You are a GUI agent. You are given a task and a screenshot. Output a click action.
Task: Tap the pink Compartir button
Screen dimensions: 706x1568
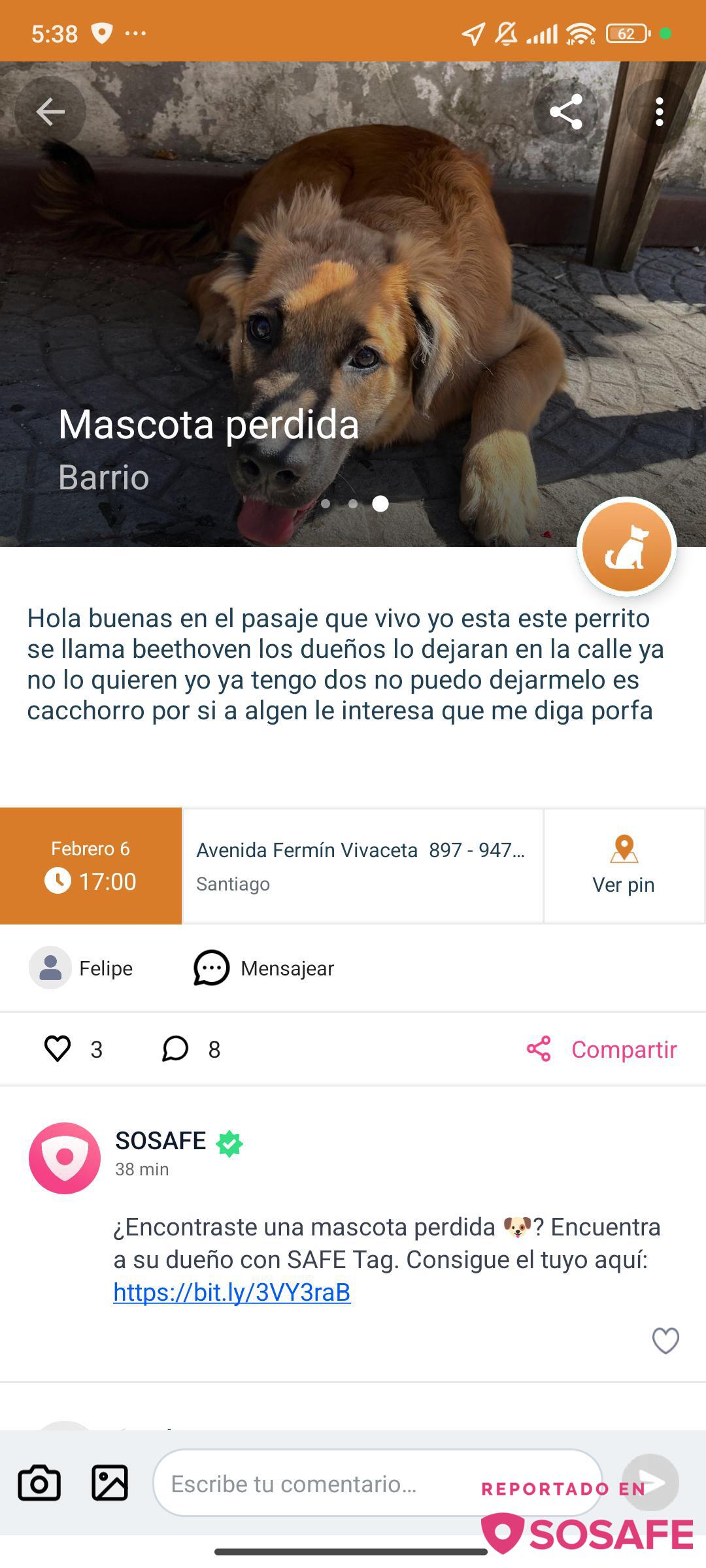[x=602, y=1049]
